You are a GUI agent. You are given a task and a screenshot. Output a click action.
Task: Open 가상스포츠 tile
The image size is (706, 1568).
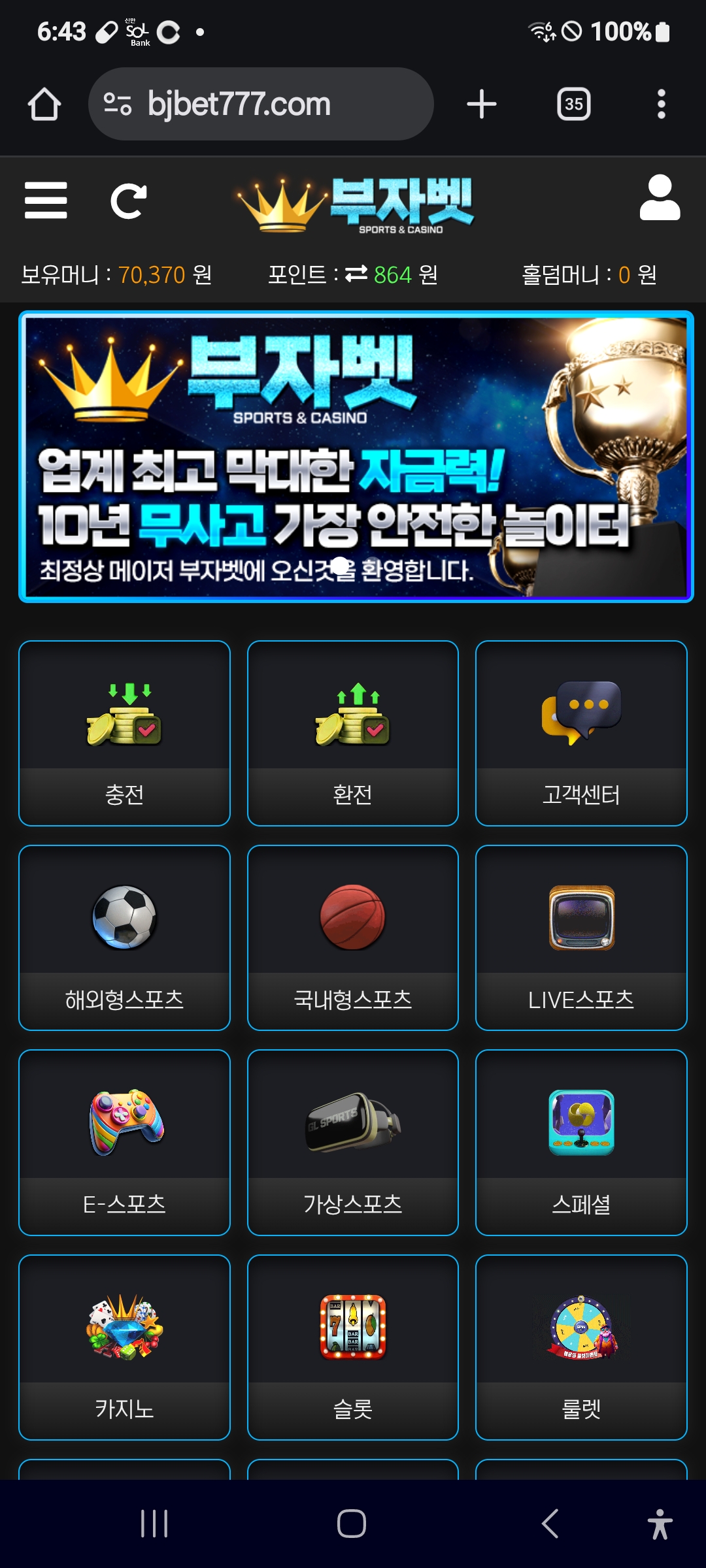click(353, 1143)
